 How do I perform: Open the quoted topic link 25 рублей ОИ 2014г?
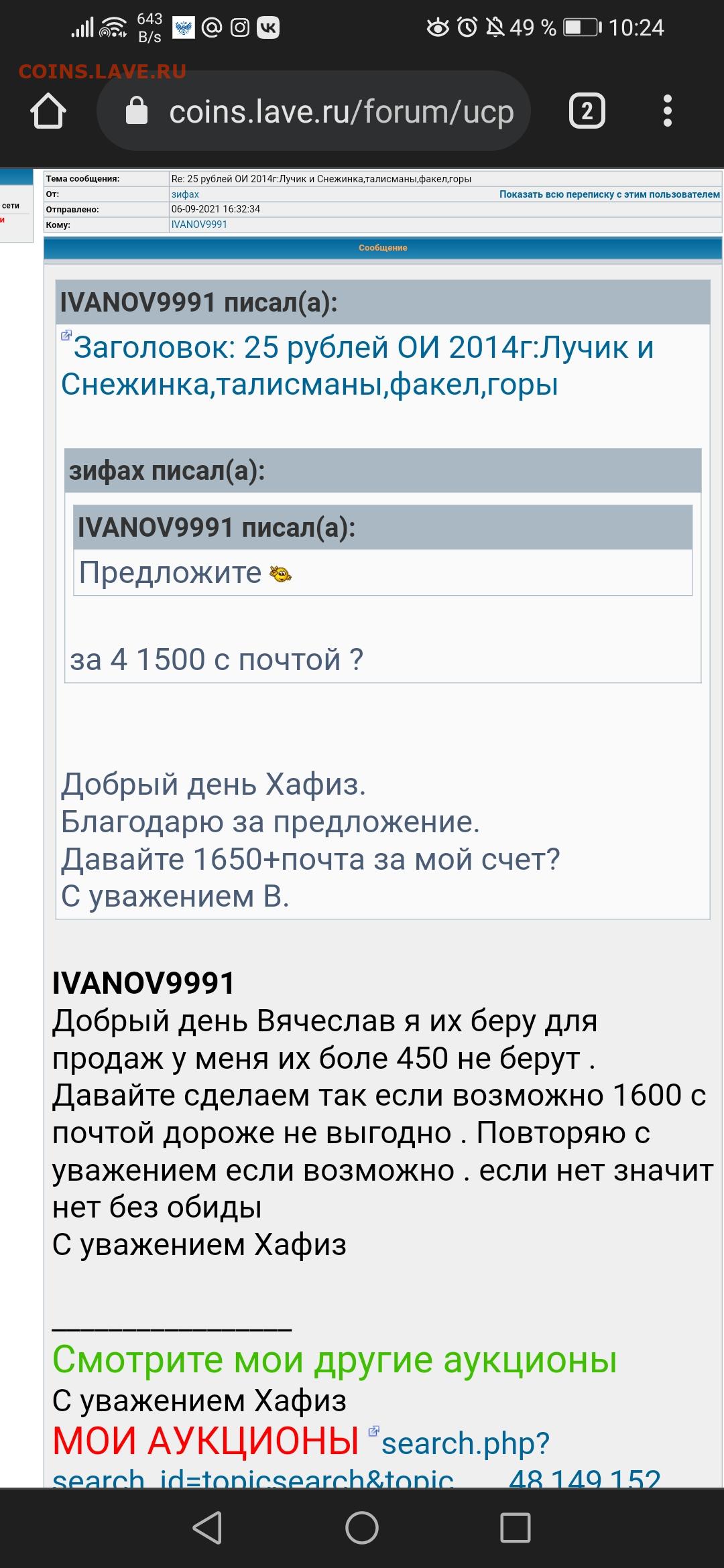(x=357, y=366)
